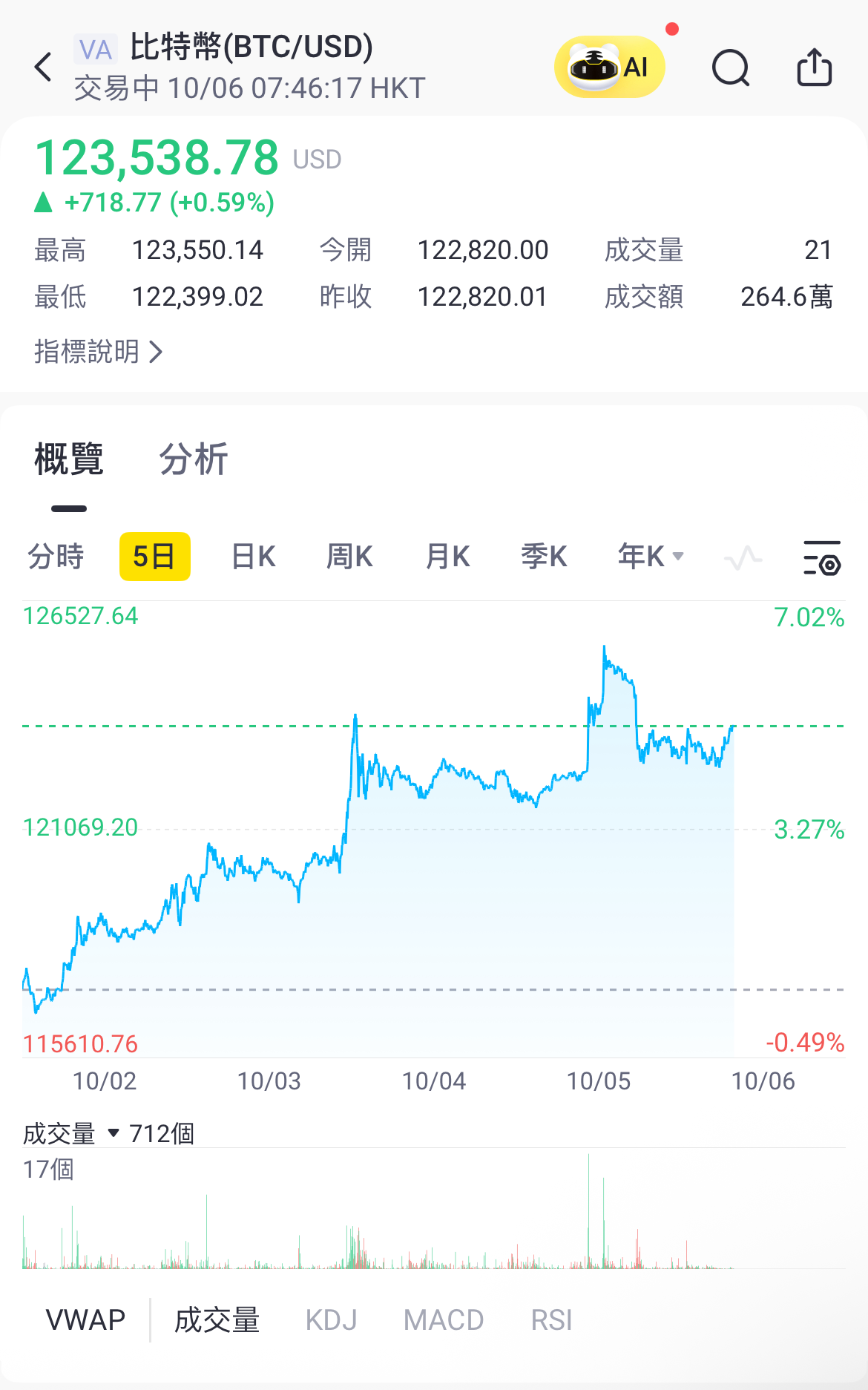868x1390 pixels.
Task: Show the 日K daily candlestick chart
Action: (x=254, y=557)
